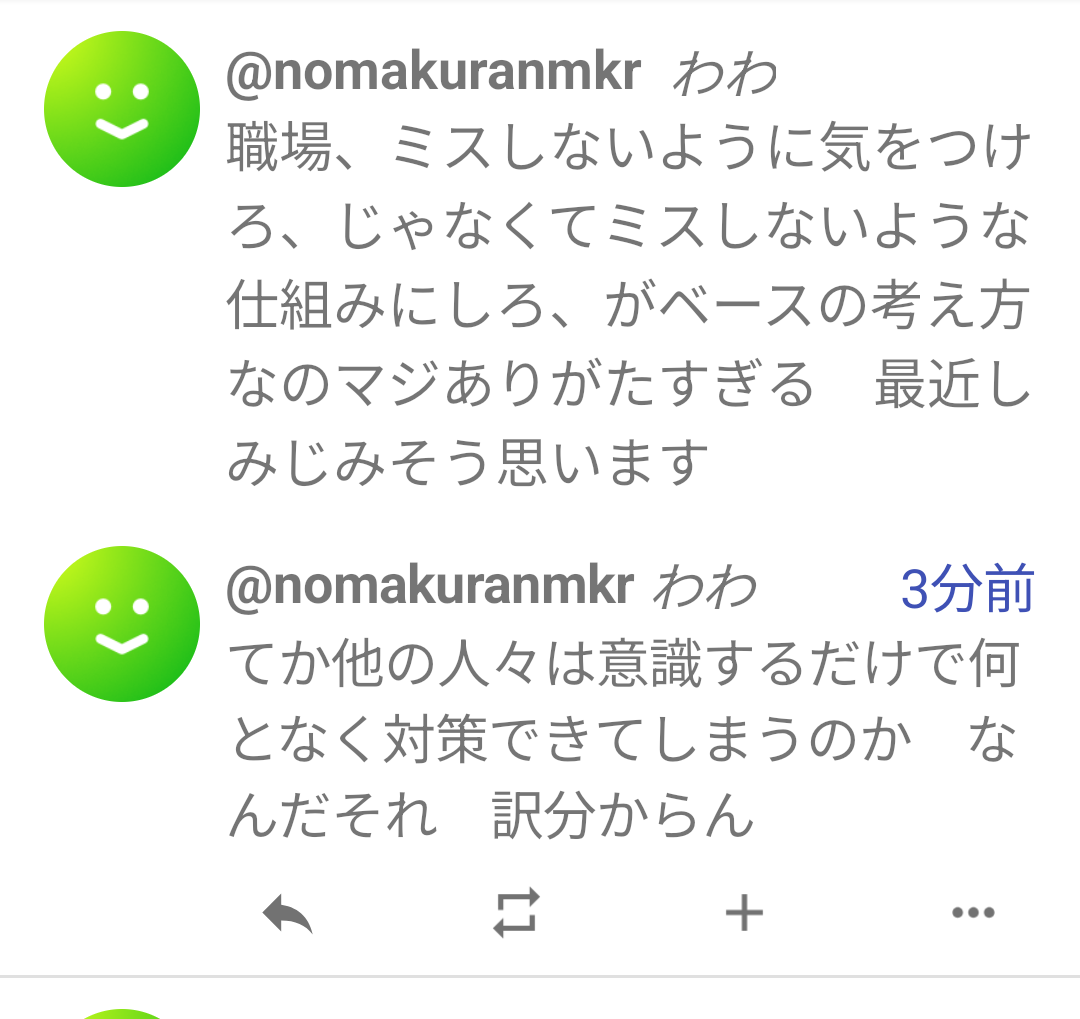This screenshot has width=1080, height=1019.
Task: Boost the post ending 訳分からん
Action: (516, 912)
